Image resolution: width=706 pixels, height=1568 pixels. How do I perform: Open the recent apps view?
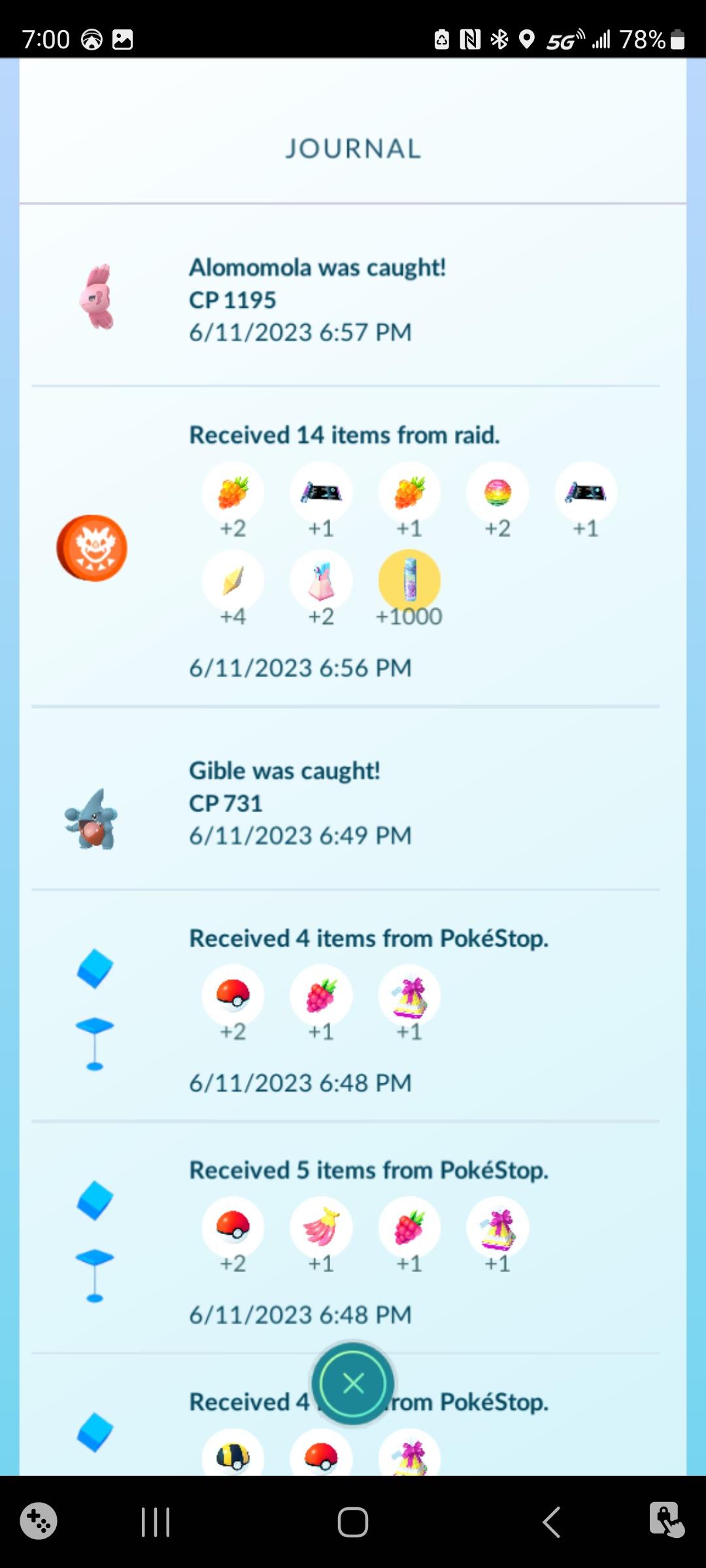[x=156, y=1522]
